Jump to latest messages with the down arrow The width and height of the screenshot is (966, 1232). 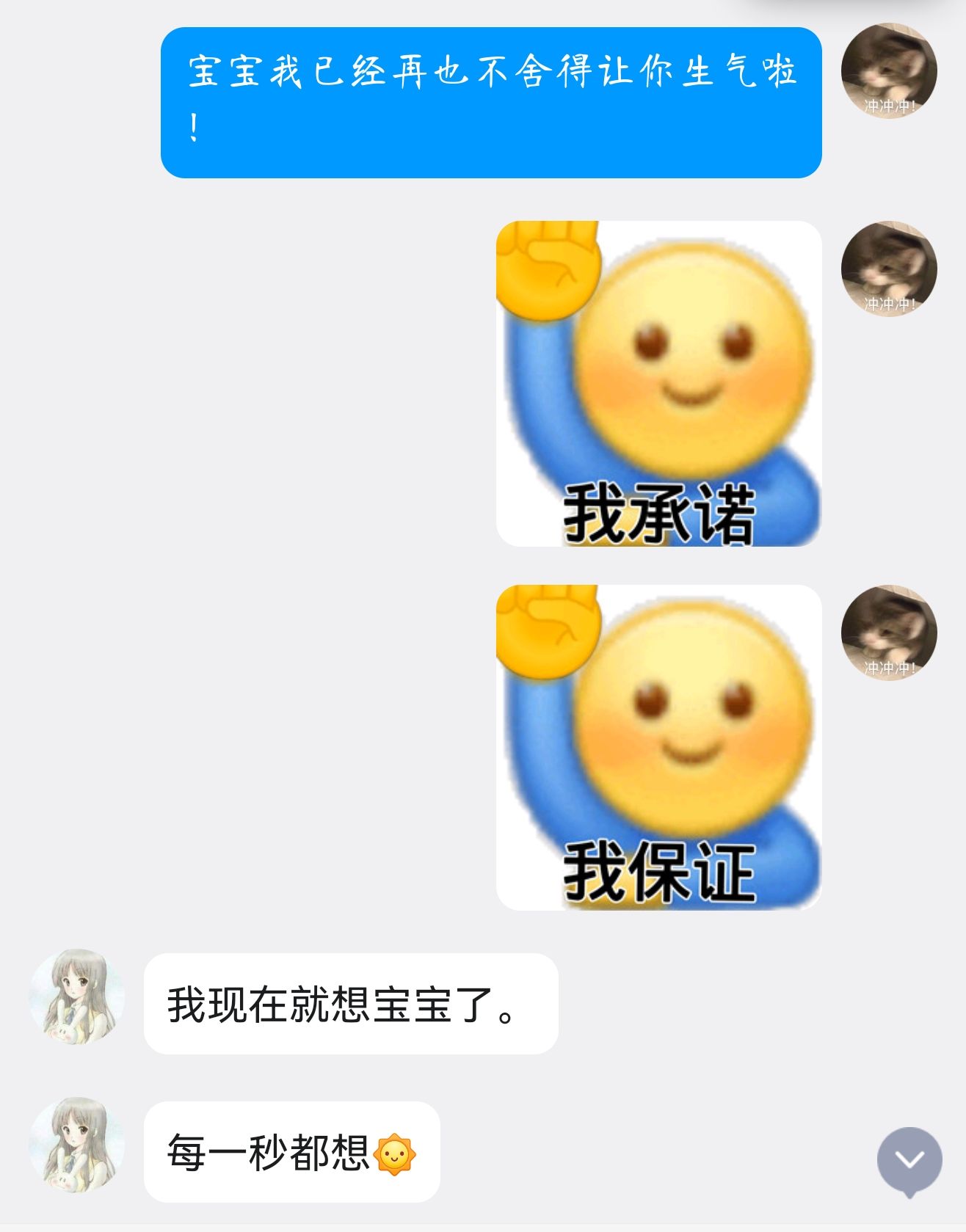[909, 1160]
